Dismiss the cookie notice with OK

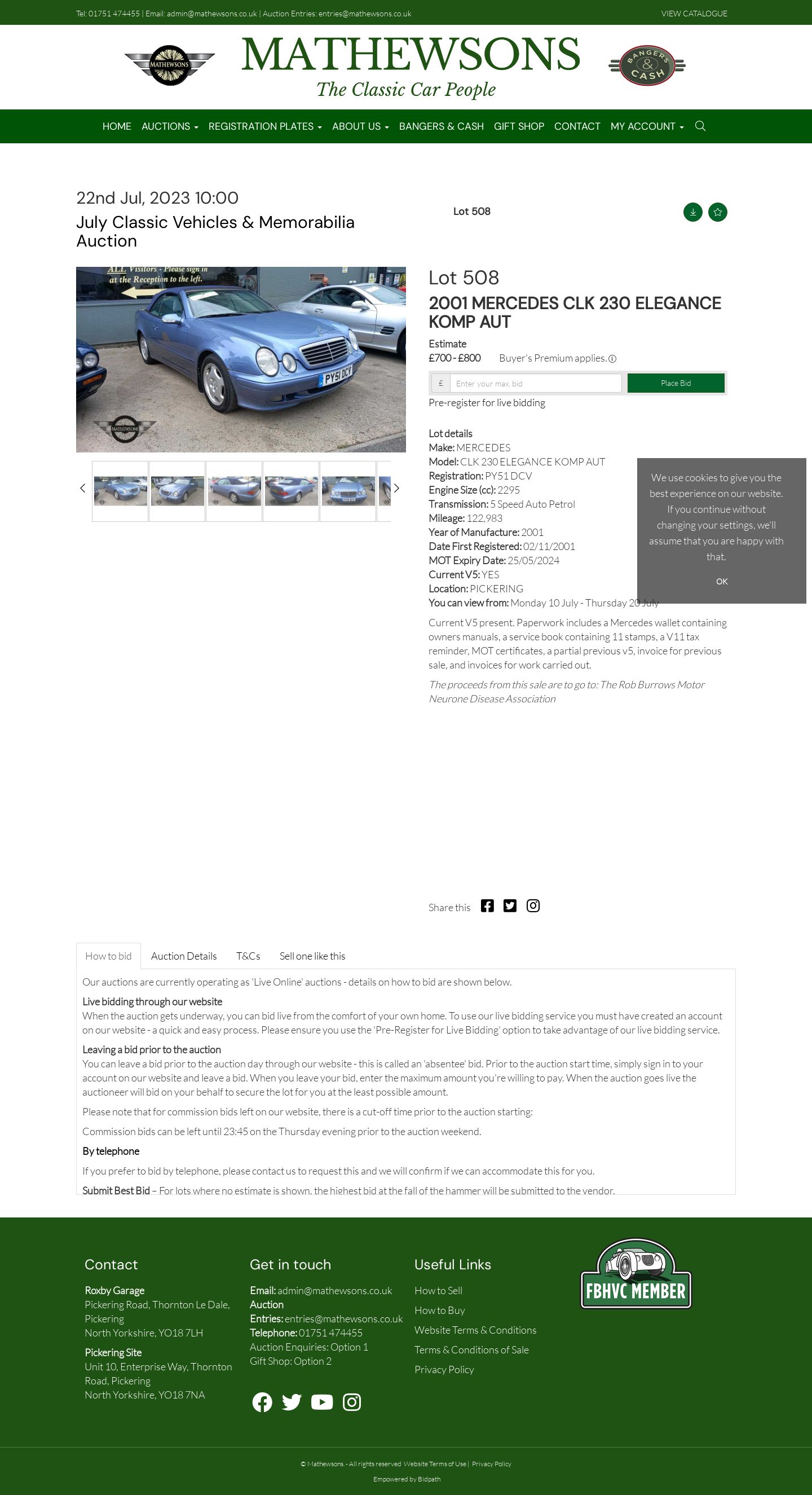point(722,581)
